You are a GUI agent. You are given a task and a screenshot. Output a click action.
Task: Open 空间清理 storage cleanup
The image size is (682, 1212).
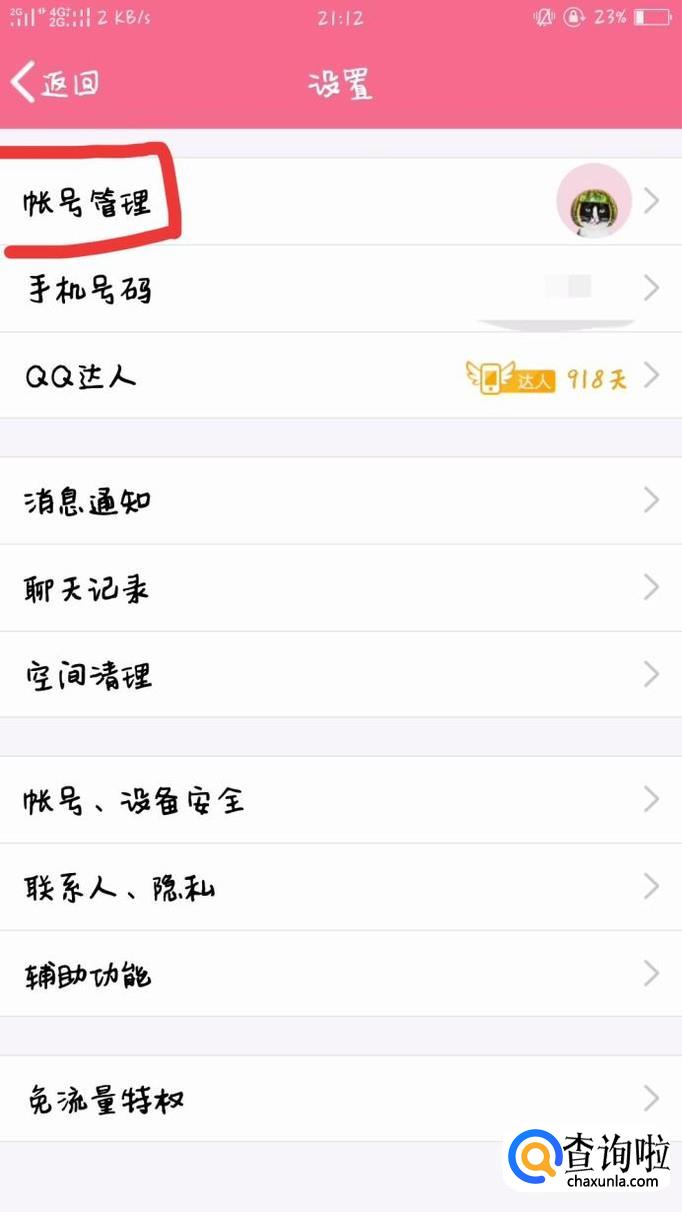(88, 675)
